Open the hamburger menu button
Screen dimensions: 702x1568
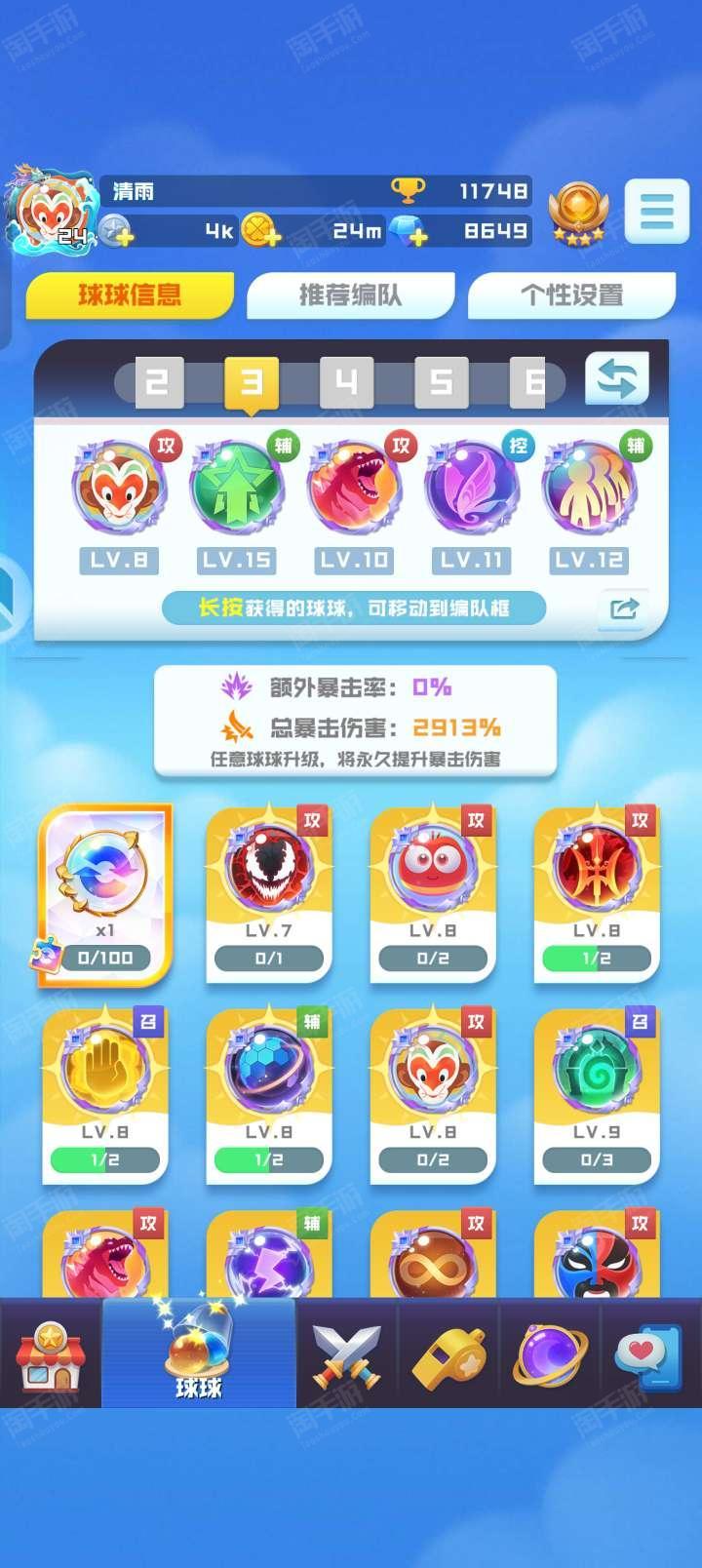[657, 210]
